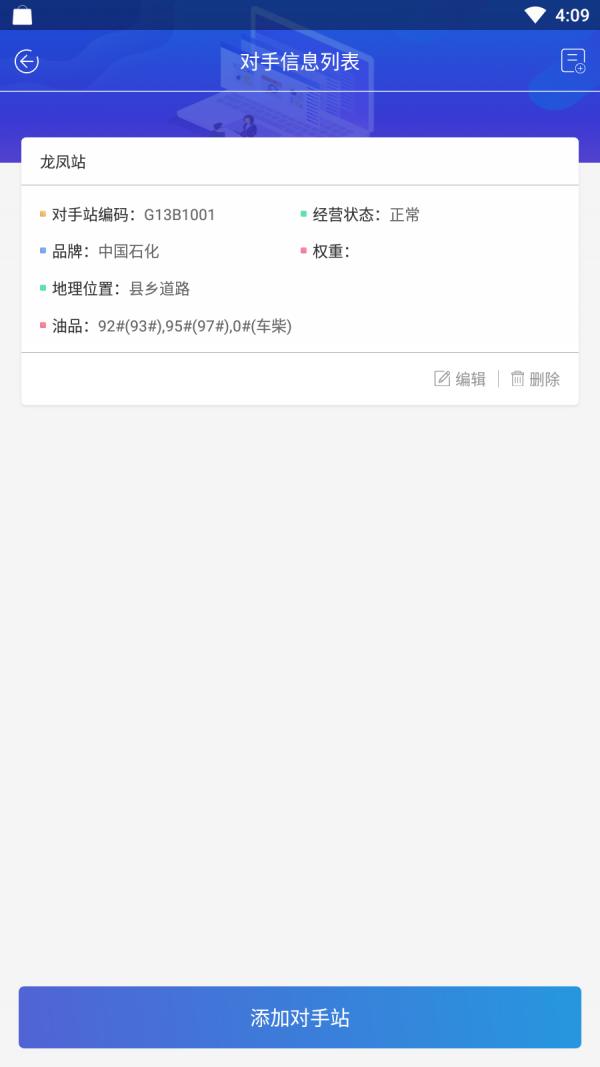The width and height of the screenshot is (600, 1067).
Task: Tap the add-list icon in the top bar
Action: click(x=573, y=61)
